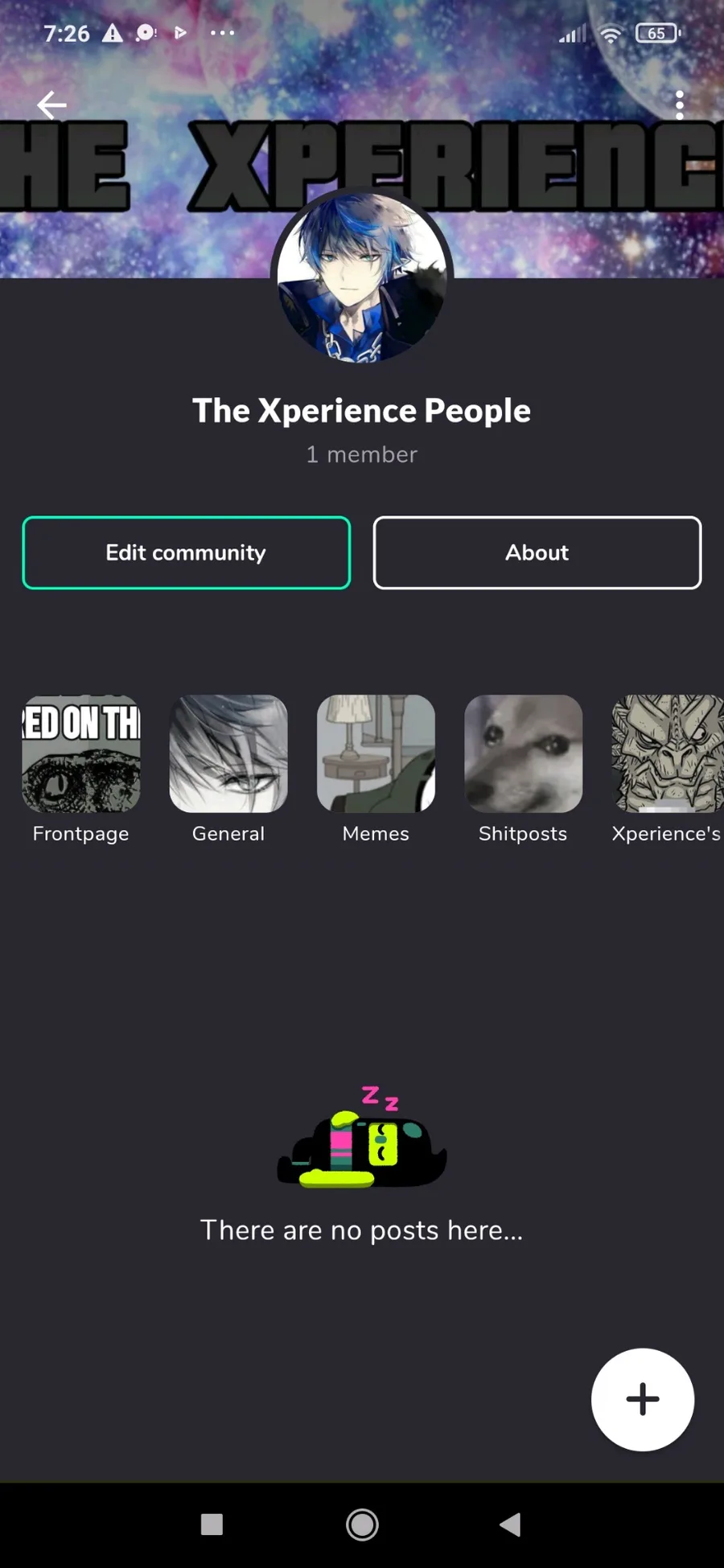The width and height of the screenshot is (724, 1568).
Task: Tap the community avatar picture
Action: (x=362, y=277)
